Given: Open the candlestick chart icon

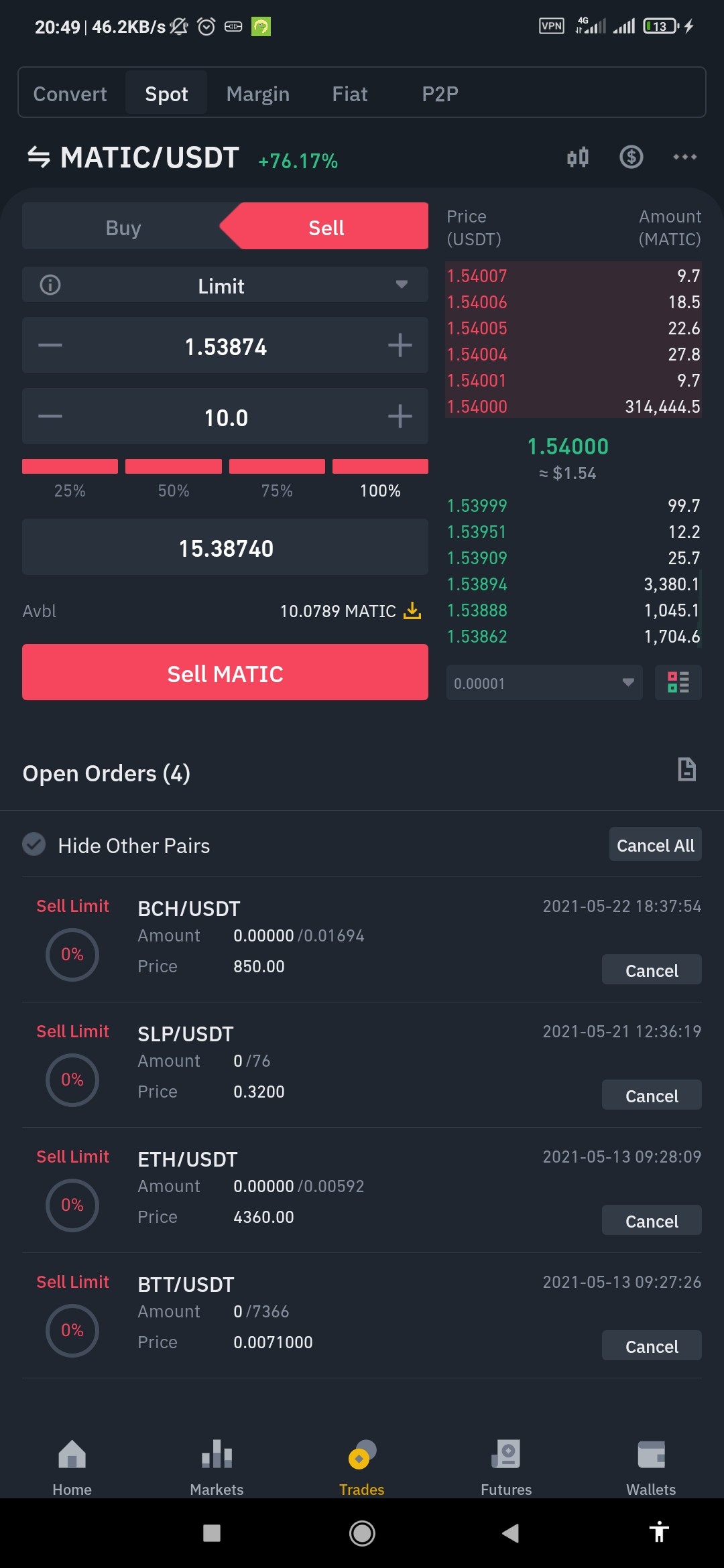Looking at the screenshot, I should (577, 157).
